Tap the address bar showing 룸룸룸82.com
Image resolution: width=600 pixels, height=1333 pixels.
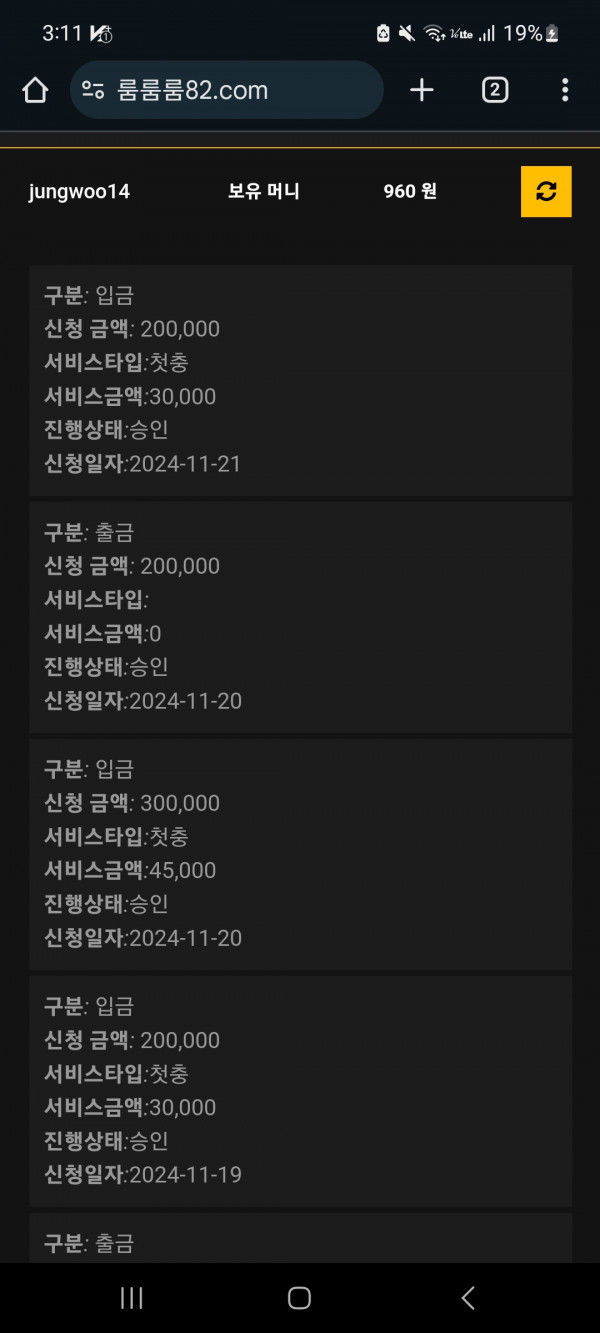pos(227,90)
